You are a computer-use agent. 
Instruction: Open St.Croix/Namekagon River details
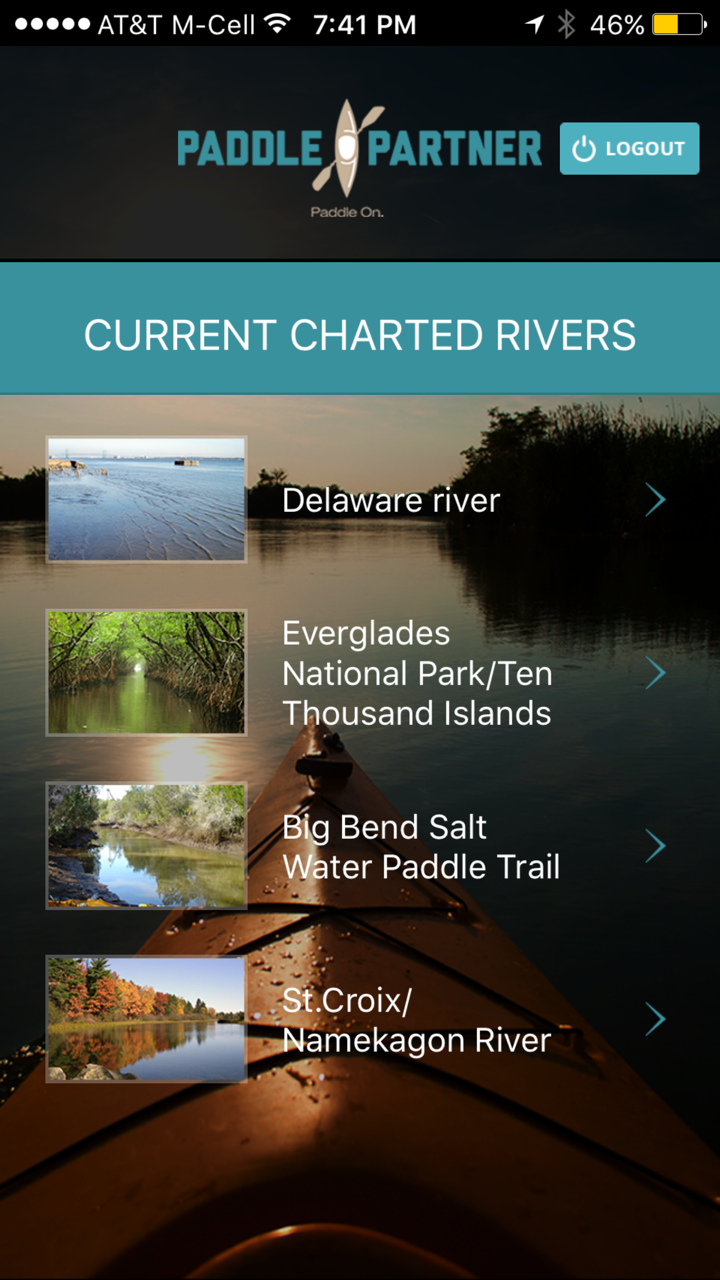(x=416, y=1020)
